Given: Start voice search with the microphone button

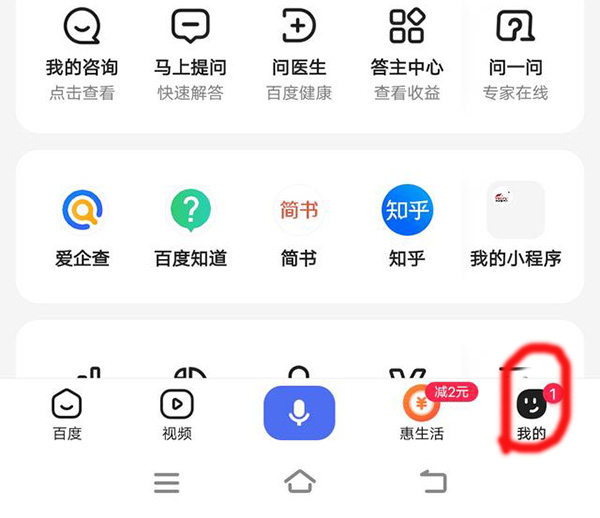Looking at the screenshot, I should coord(299,413).
